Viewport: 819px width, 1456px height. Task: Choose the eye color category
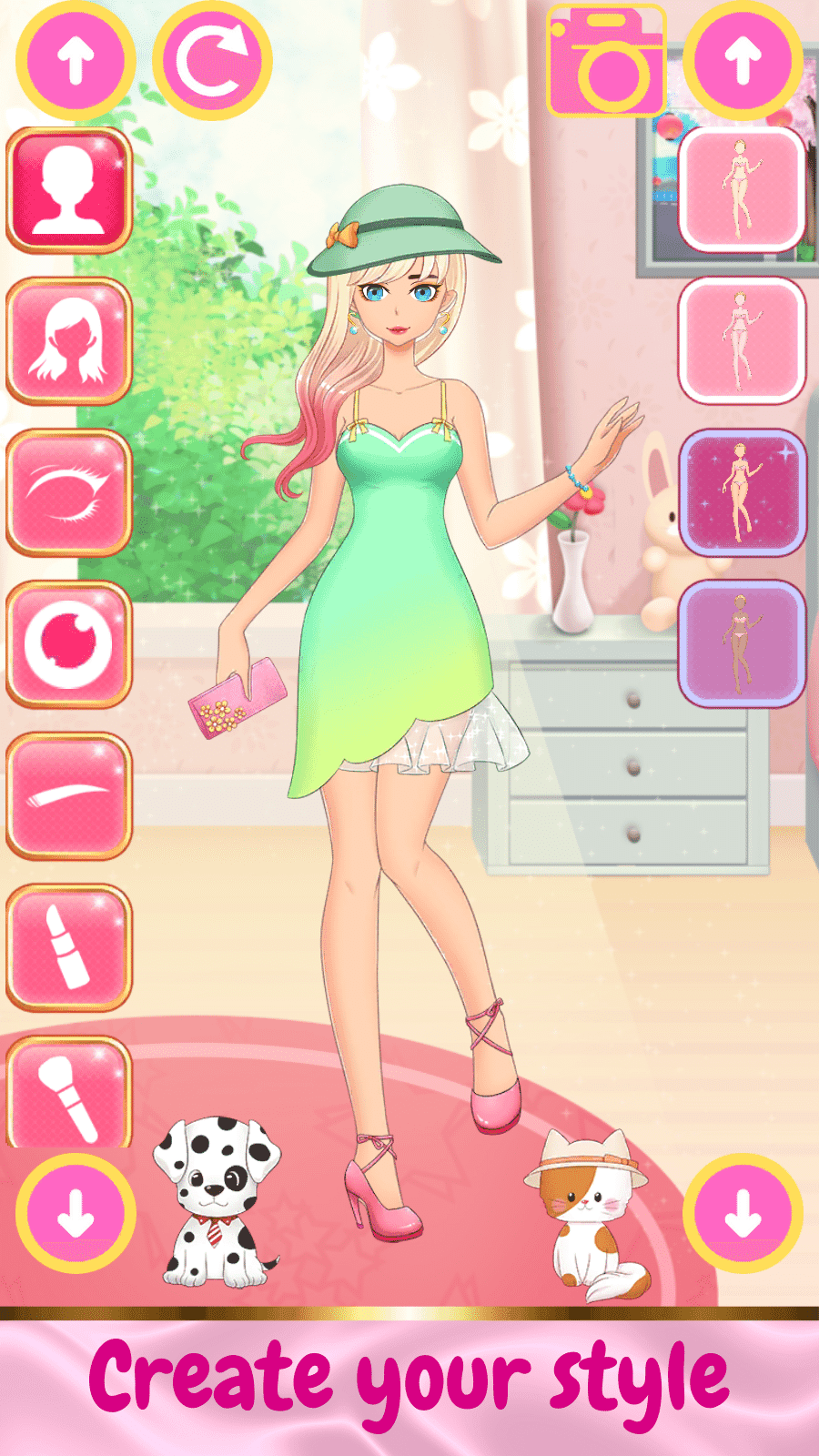pyautogui.click(x=69, y=644)
